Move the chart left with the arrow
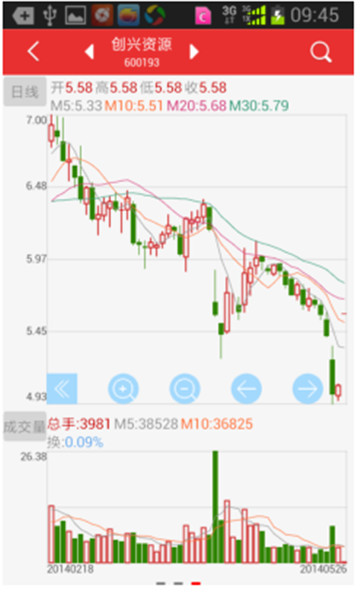 (246, 389)
